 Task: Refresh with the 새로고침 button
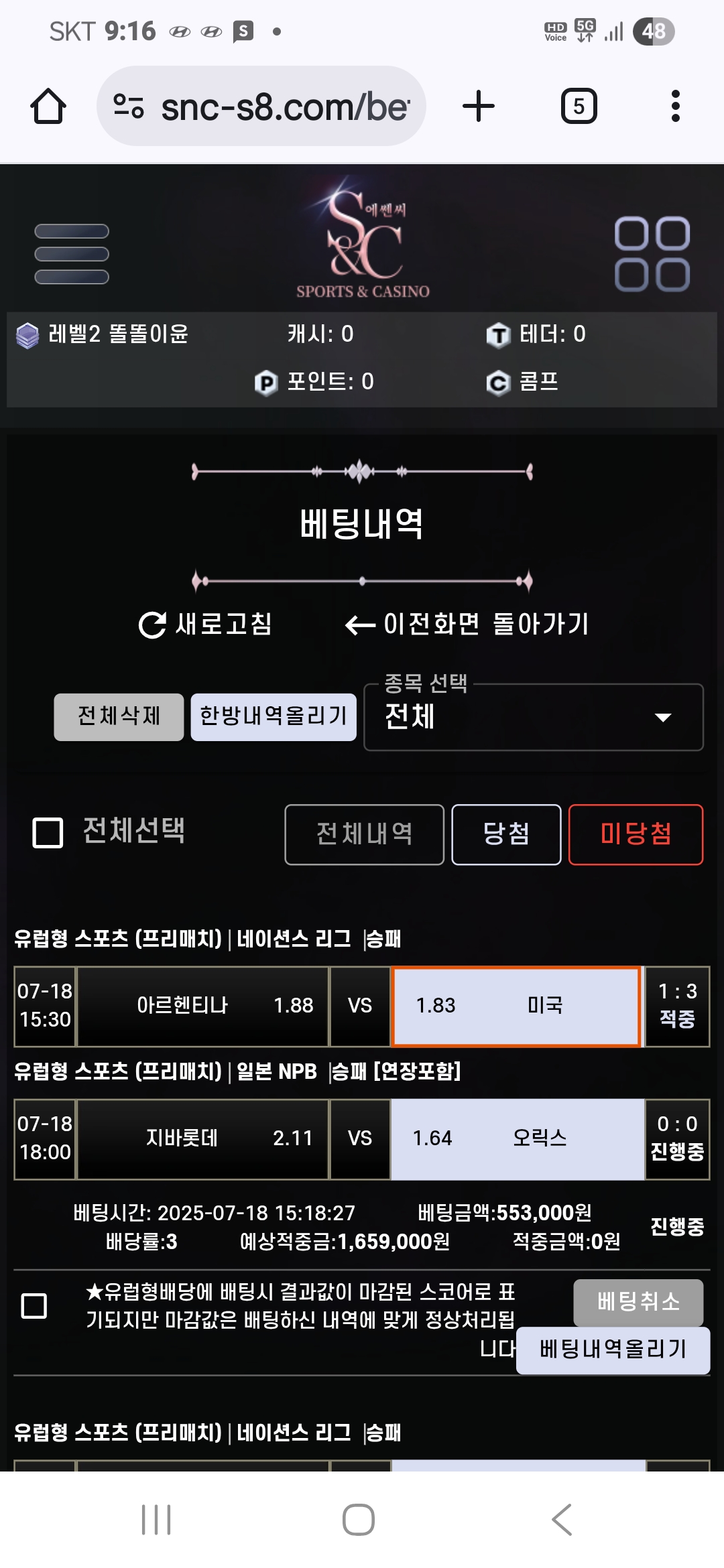(x=204, y=624)
